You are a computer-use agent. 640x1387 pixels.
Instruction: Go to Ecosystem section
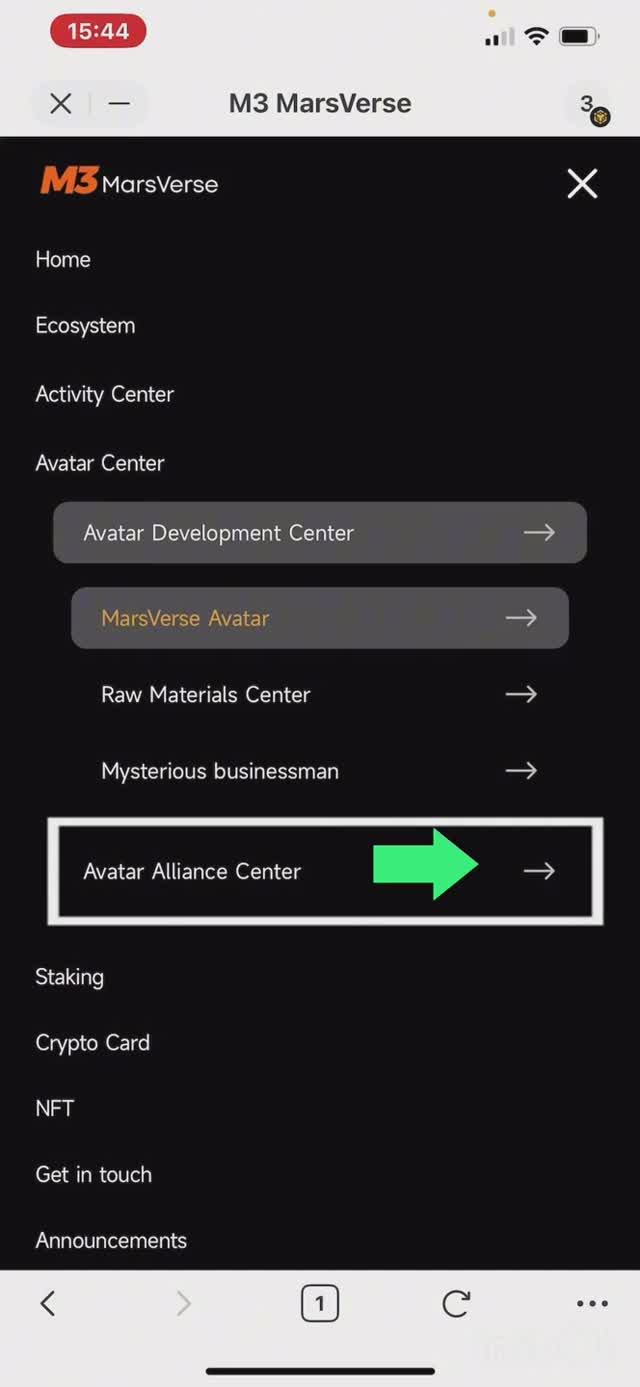pyautogui.click(x=85, y=326)
